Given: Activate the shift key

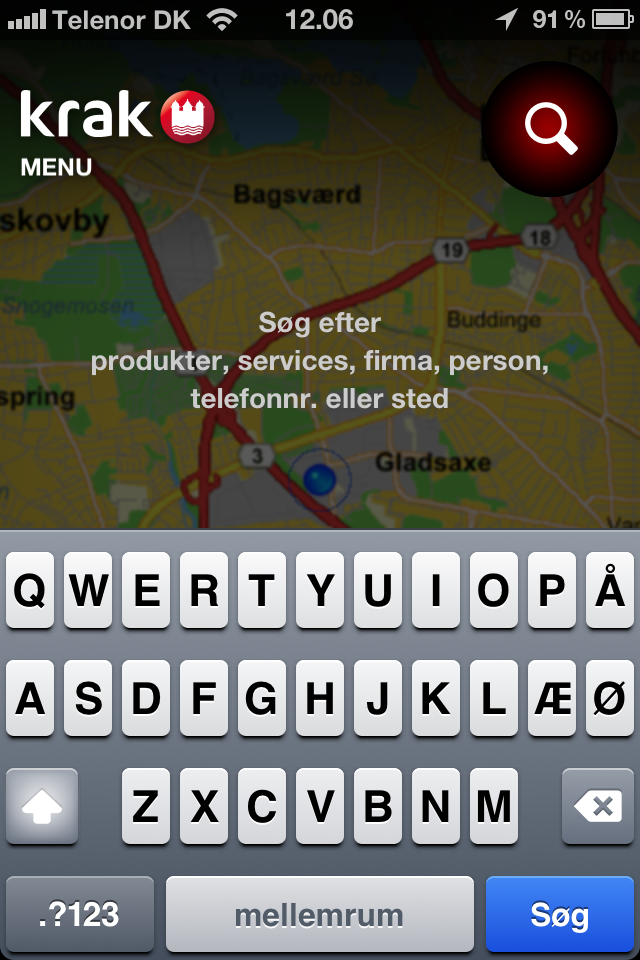Looking at the screenshot, I should 42,806.
